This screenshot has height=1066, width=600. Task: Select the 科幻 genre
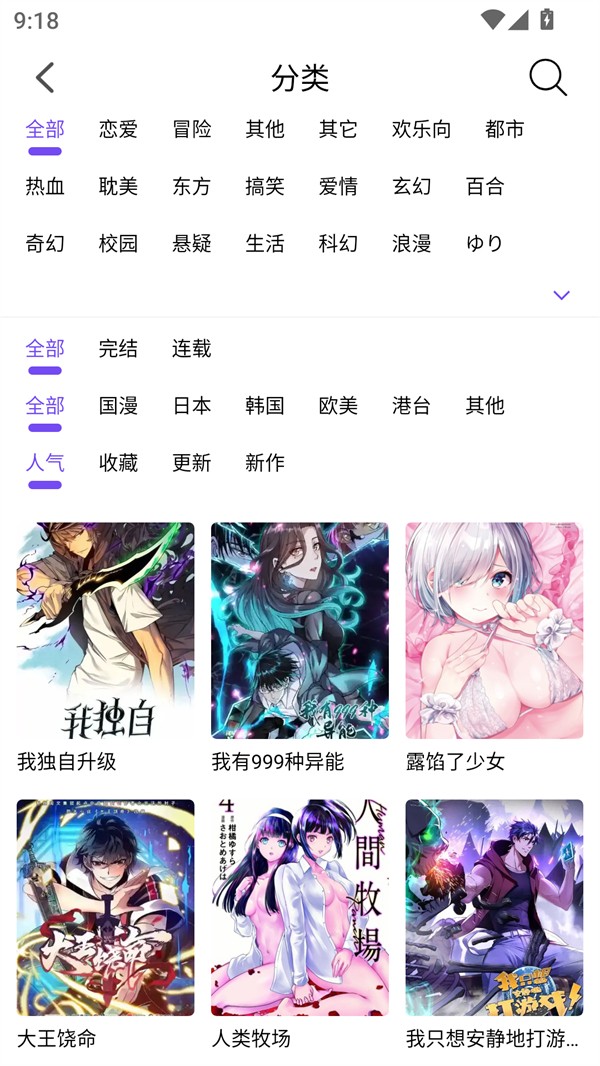[338, 243]
